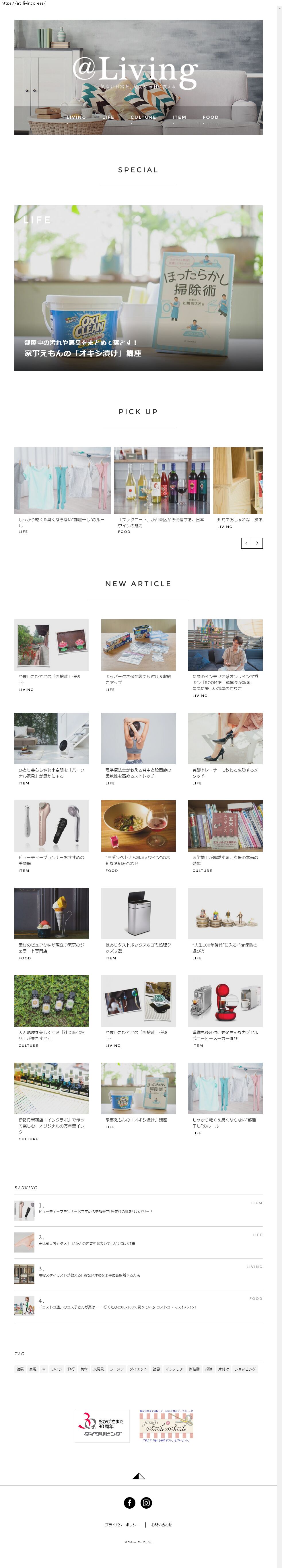
Task: Open the オキシ漬け special feature banner
Action: (138, 288)
